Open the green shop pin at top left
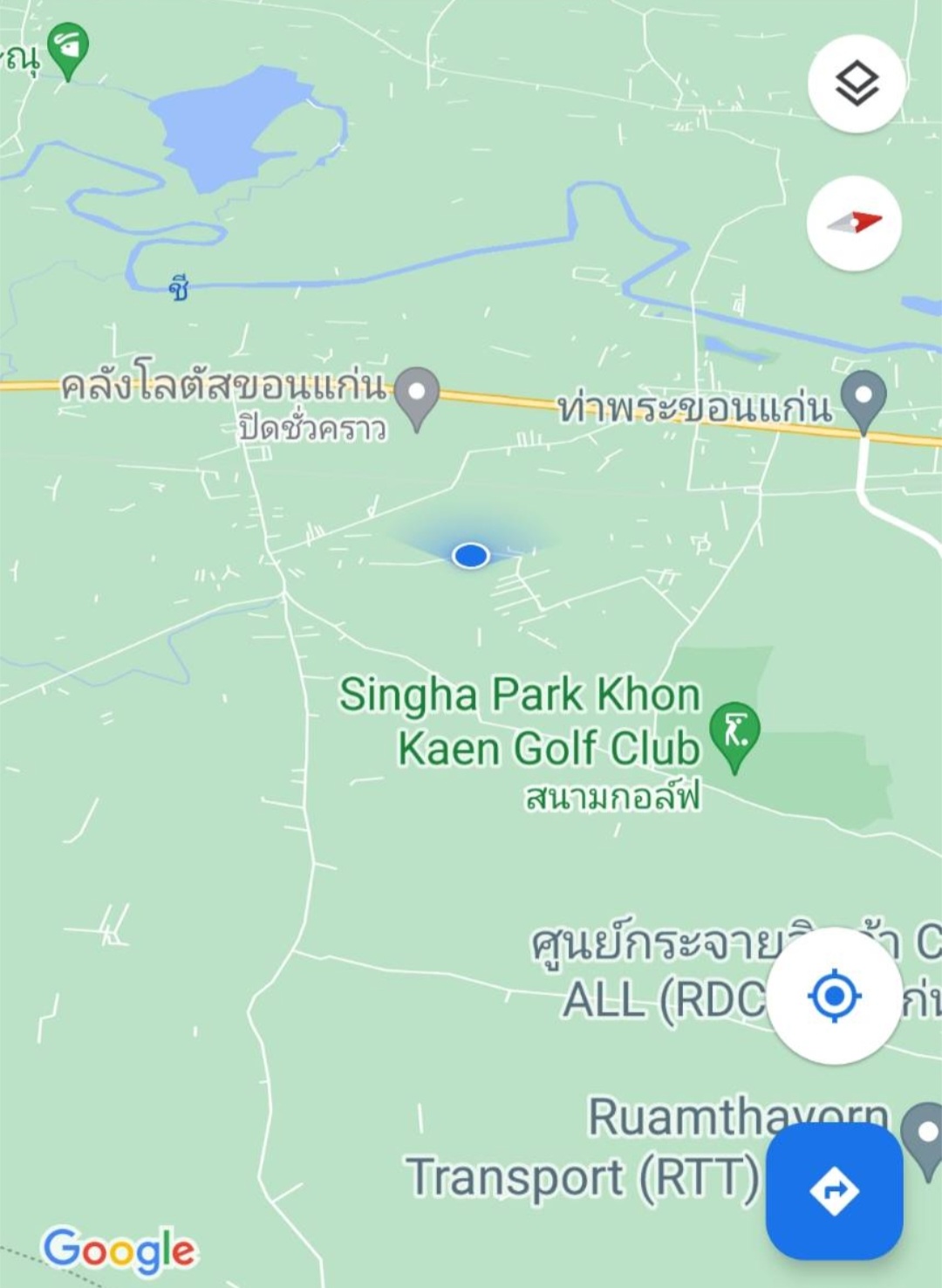Image resolution: width=942 pixels, height=1288 pixels. click(x=68, y=48)
